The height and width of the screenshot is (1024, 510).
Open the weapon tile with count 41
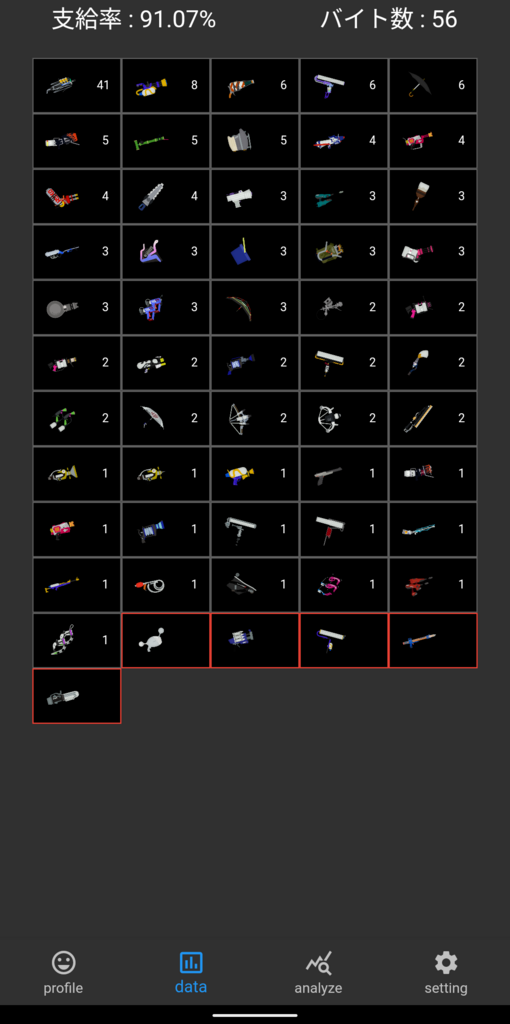[77, 86]
